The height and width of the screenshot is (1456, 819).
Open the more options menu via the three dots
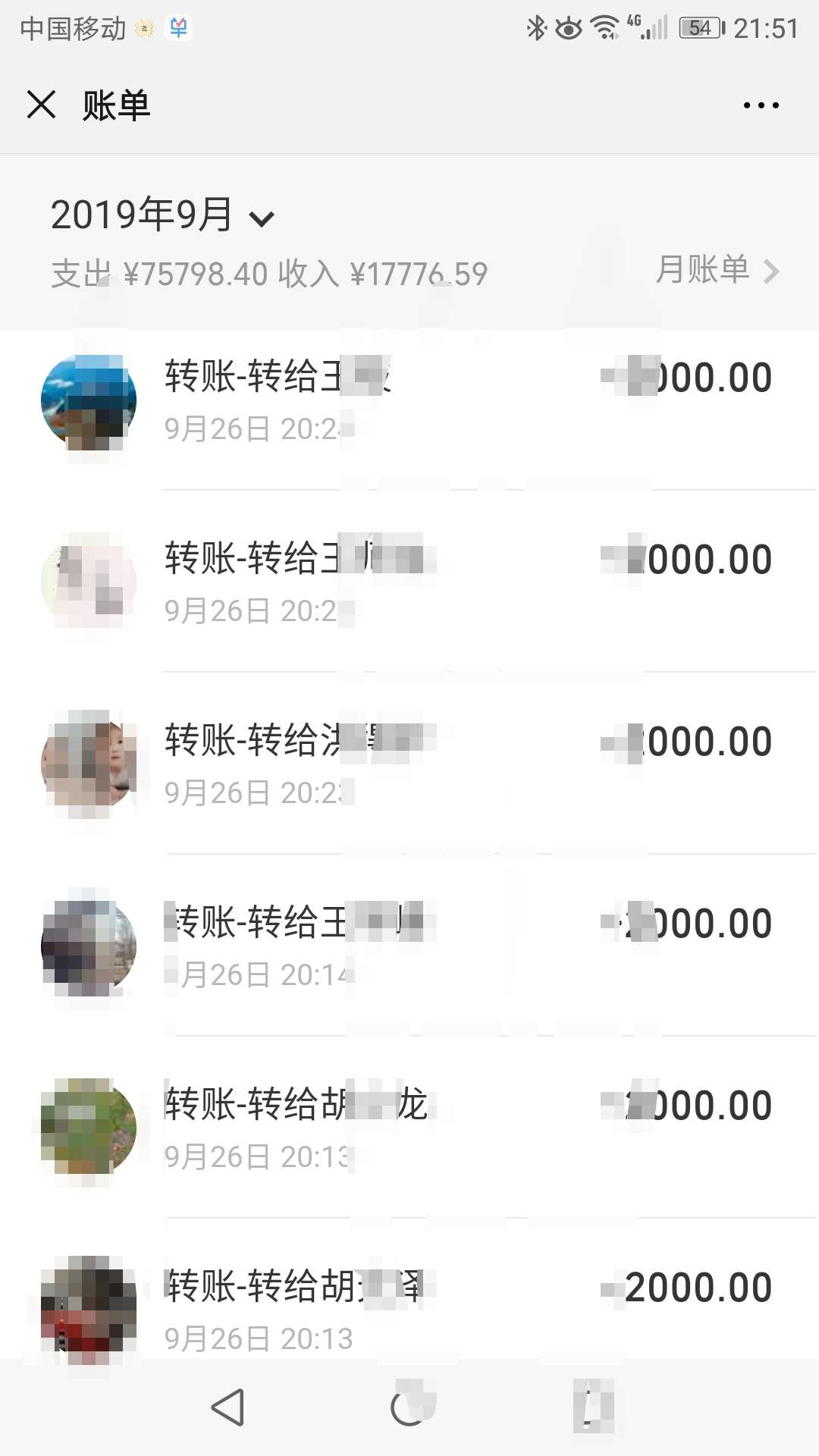pyautogui.click(x=761, y=105)
